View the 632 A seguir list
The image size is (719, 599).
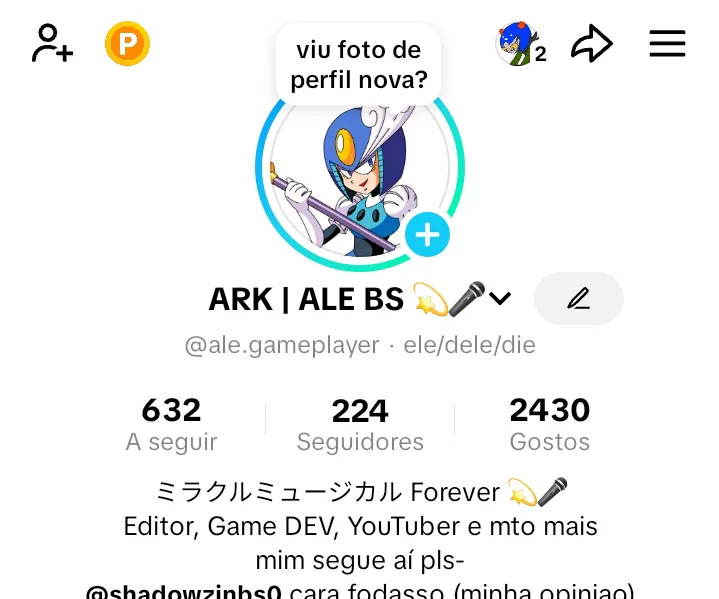pyautogui.click(x=171, y=424)
